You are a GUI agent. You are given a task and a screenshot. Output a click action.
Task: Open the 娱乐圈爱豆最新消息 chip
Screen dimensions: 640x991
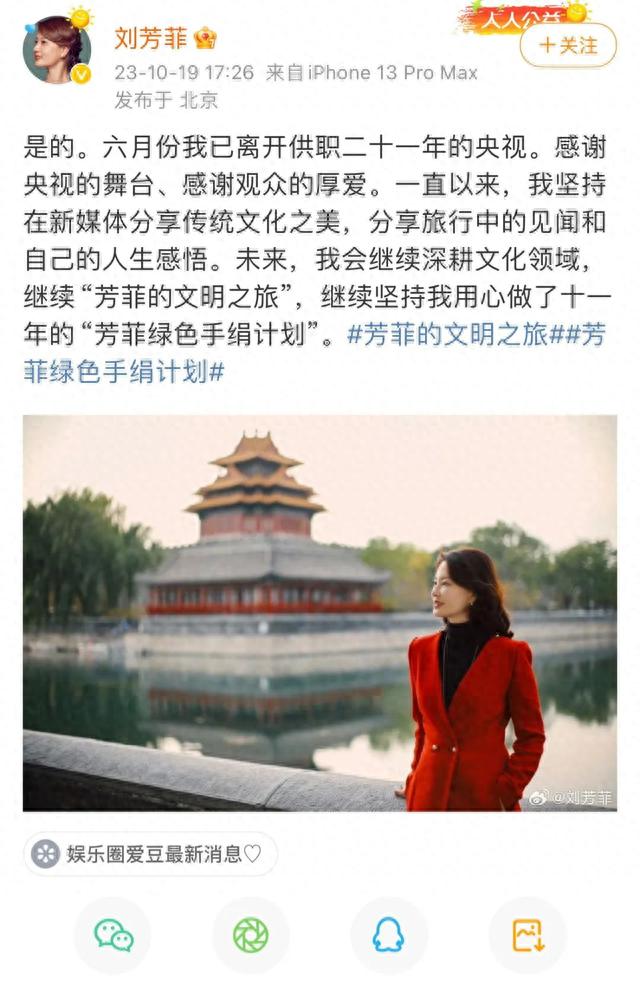151,854
